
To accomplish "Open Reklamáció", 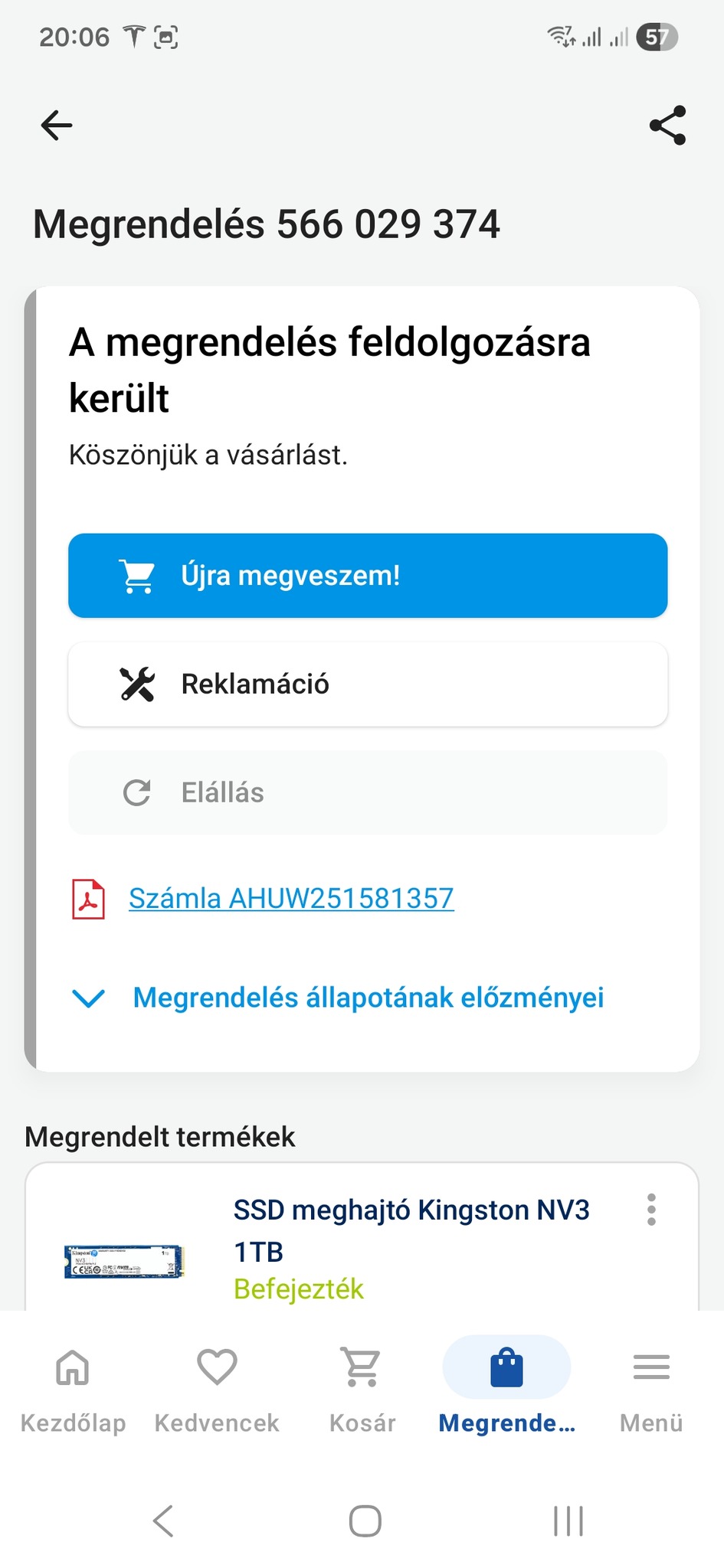I will [x=368, y=684].
